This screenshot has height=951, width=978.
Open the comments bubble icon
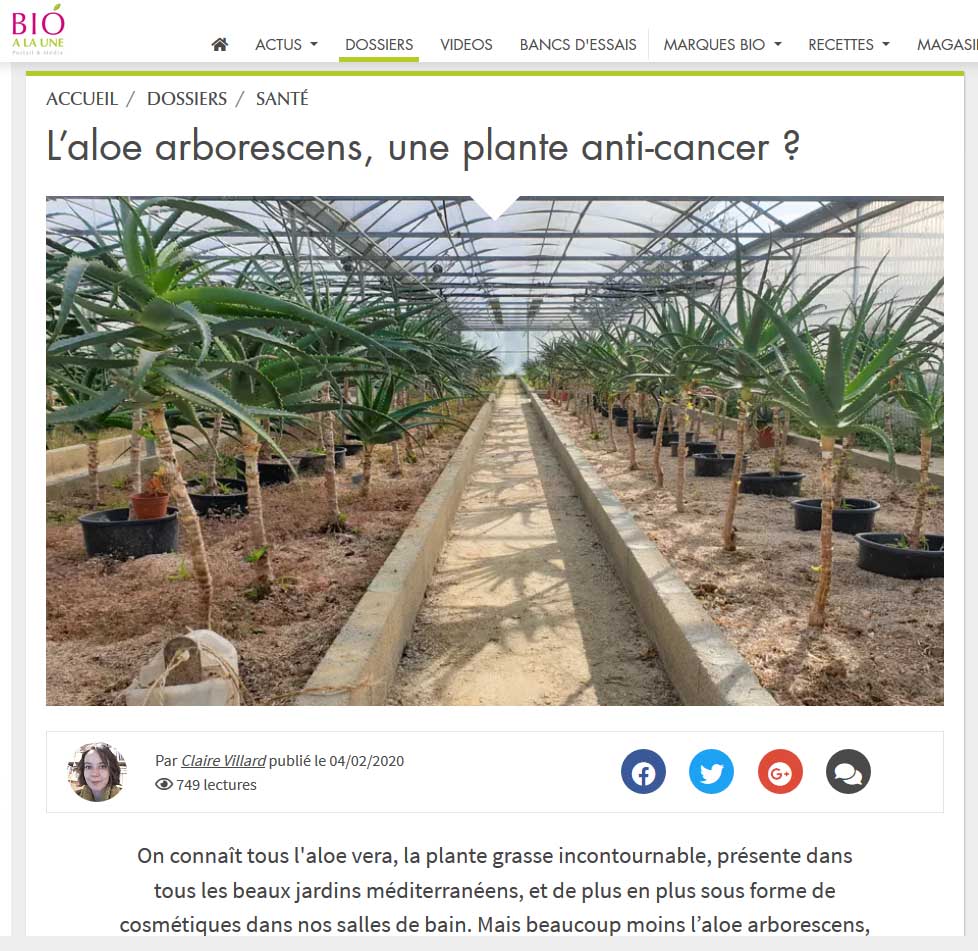pyautogui.click(x=848, y=772)
